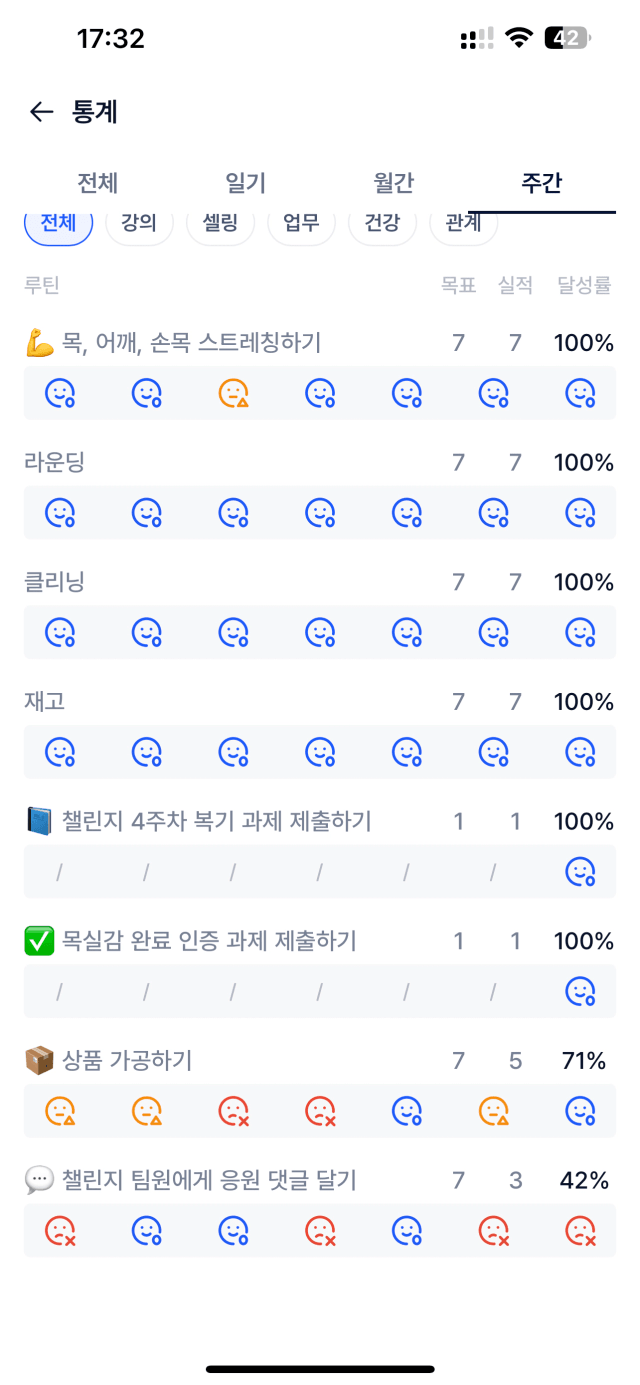The image size is (640, 1385).
Task: Open the 월간 tab
Action: click(394, 184)
